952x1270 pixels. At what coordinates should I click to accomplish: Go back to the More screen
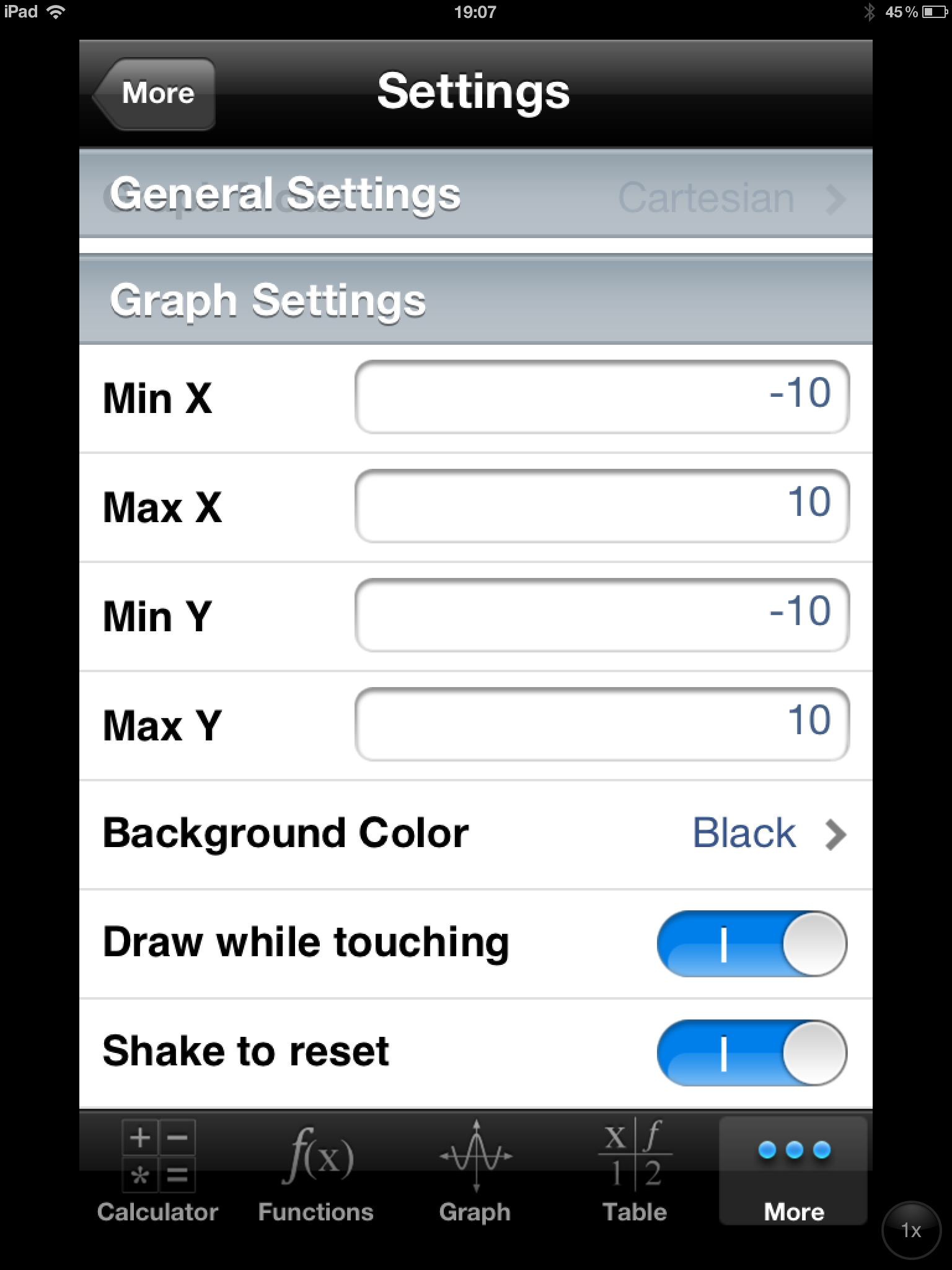coord(156,94)
